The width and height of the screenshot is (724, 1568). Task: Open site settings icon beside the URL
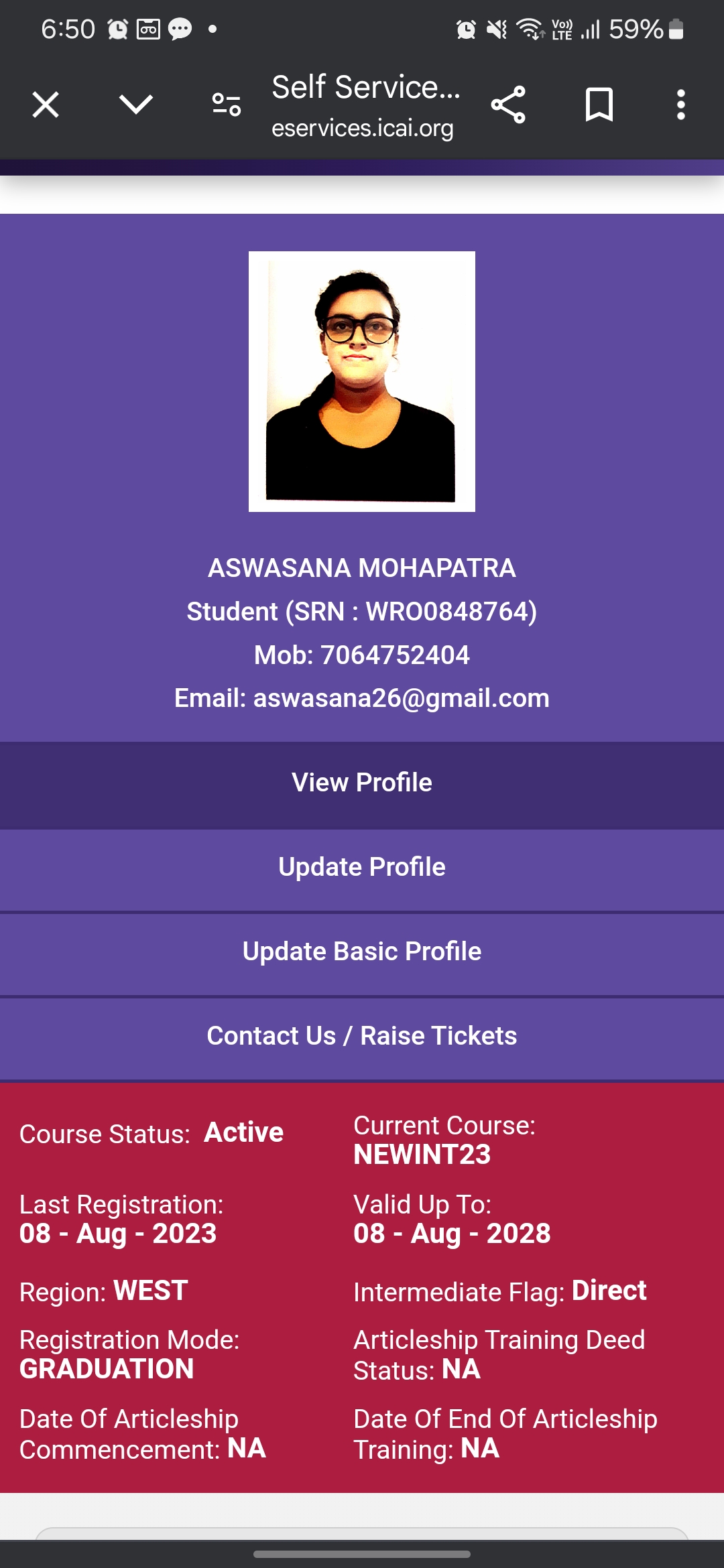[226, 105]
